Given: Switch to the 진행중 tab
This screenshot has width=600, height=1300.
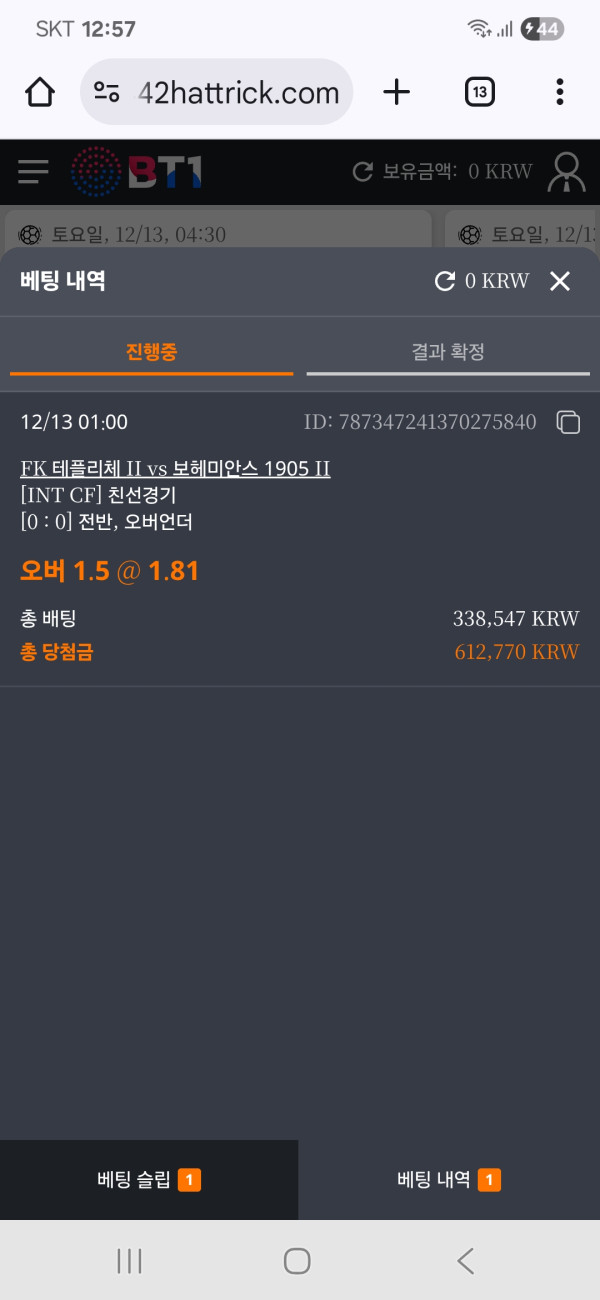Looking at the screenshot, I should (x=152, y=352).
